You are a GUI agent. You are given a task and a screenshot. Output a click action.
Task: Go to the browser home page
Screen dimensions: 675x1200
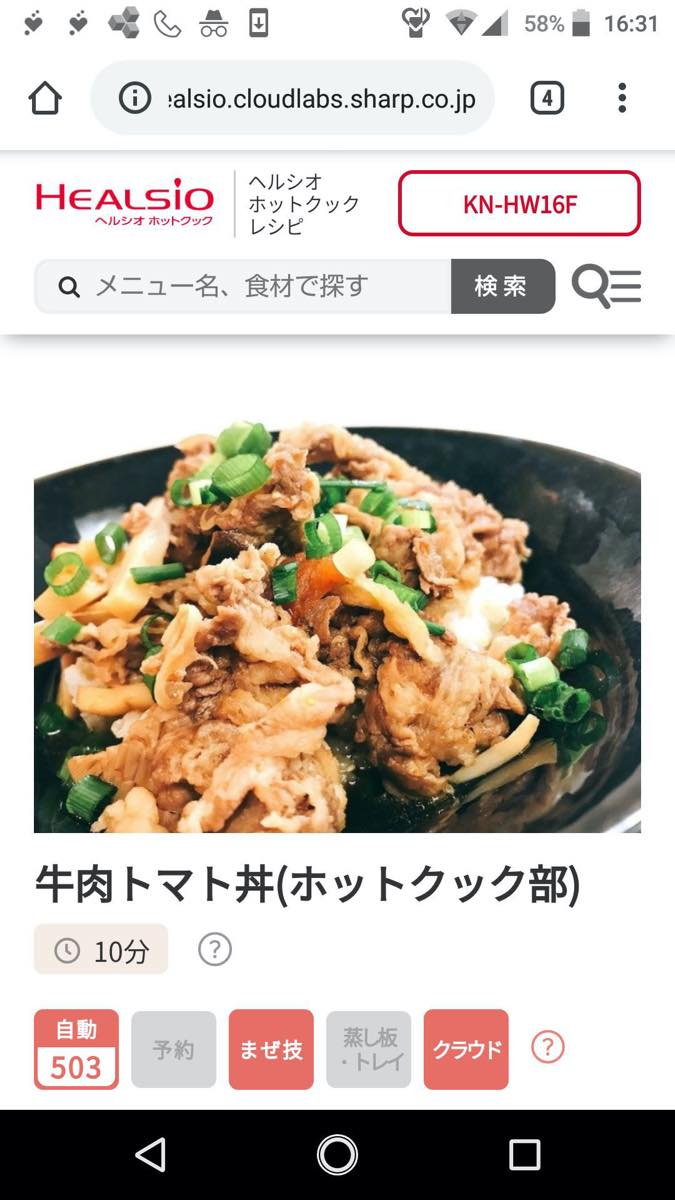pyautogui.click(x=45, y=98)
